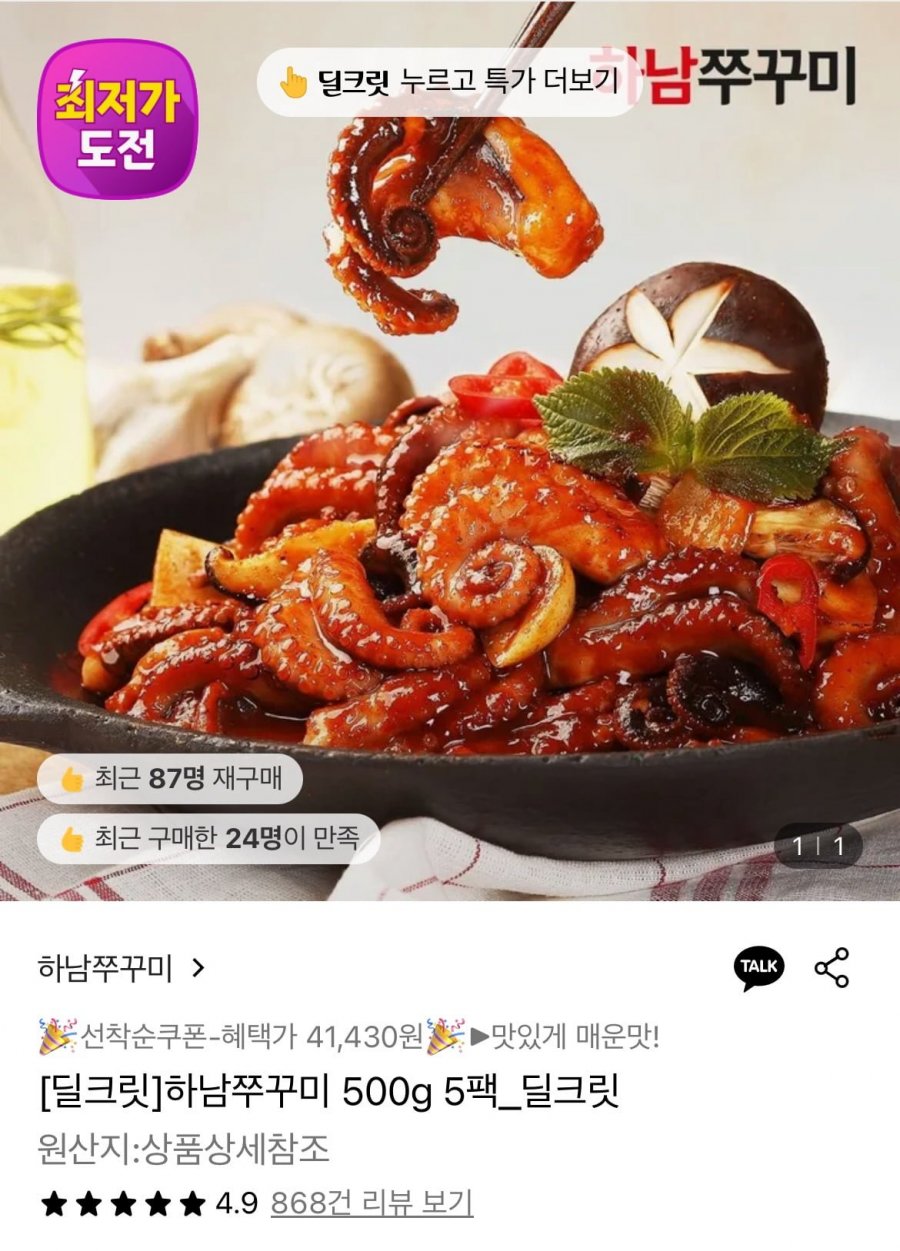Tap the 딜크릿 특가 더보기 banner

(x=449, y=82)
